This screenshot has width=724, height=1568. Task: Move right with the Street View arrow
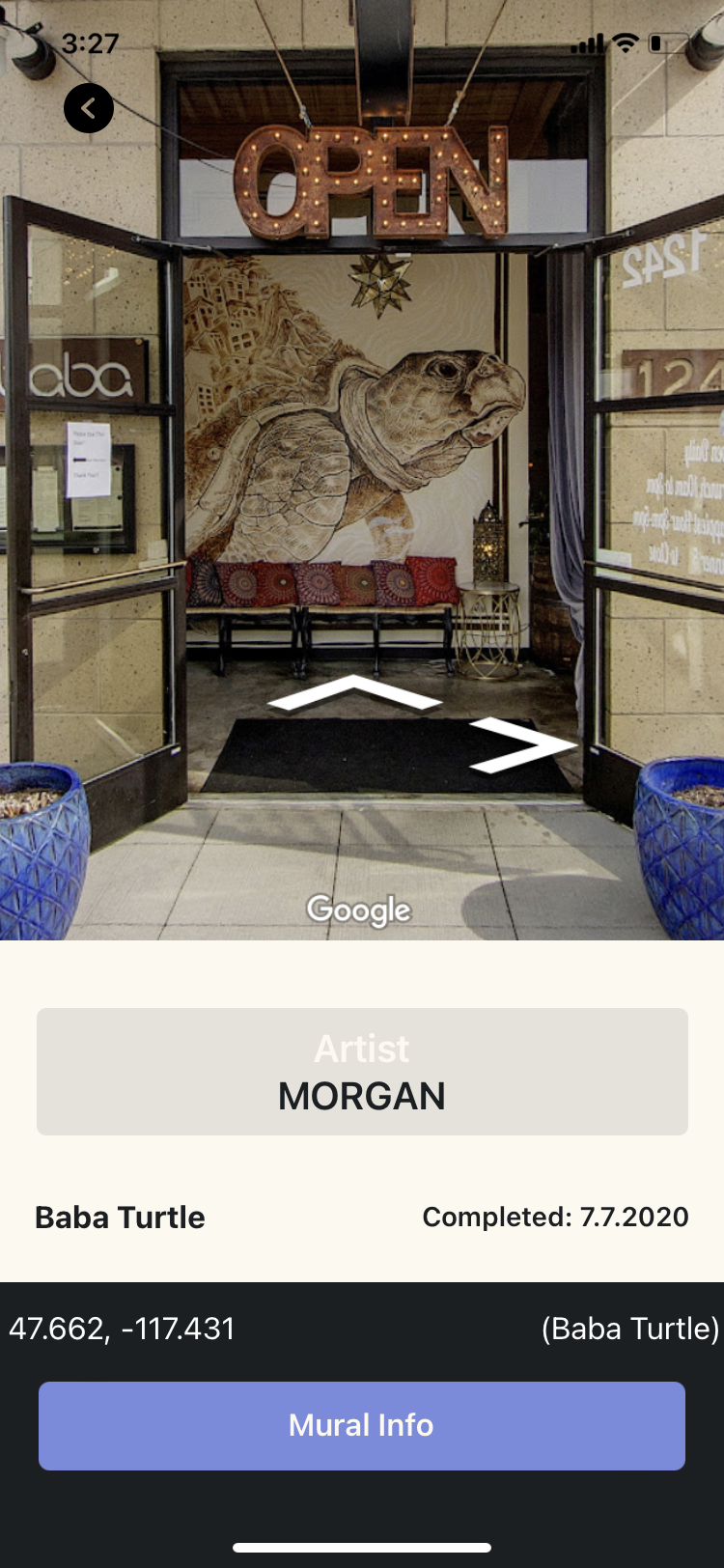522,743
